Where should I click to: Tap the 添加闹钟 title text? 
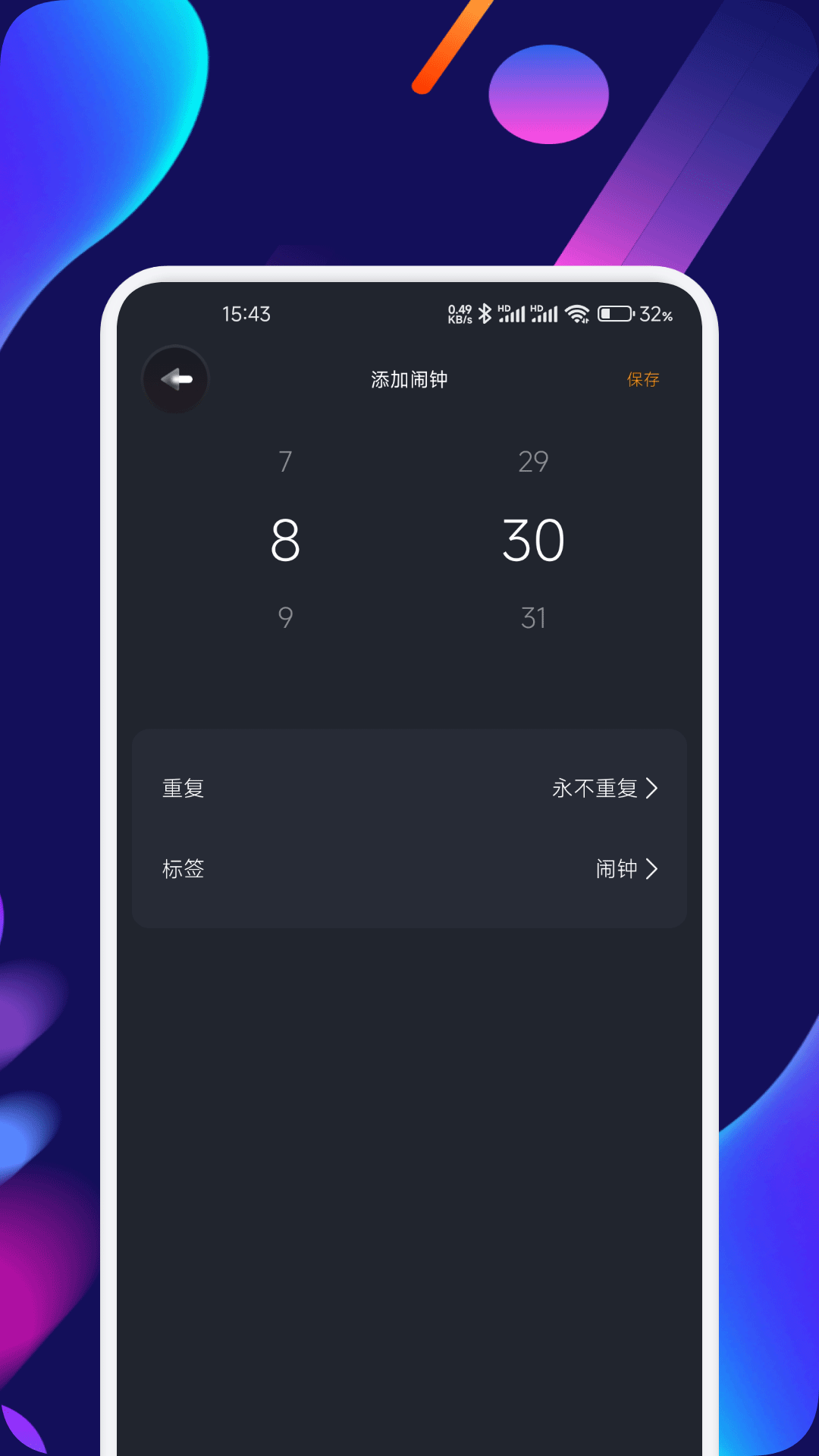click(x=408, y=378)
